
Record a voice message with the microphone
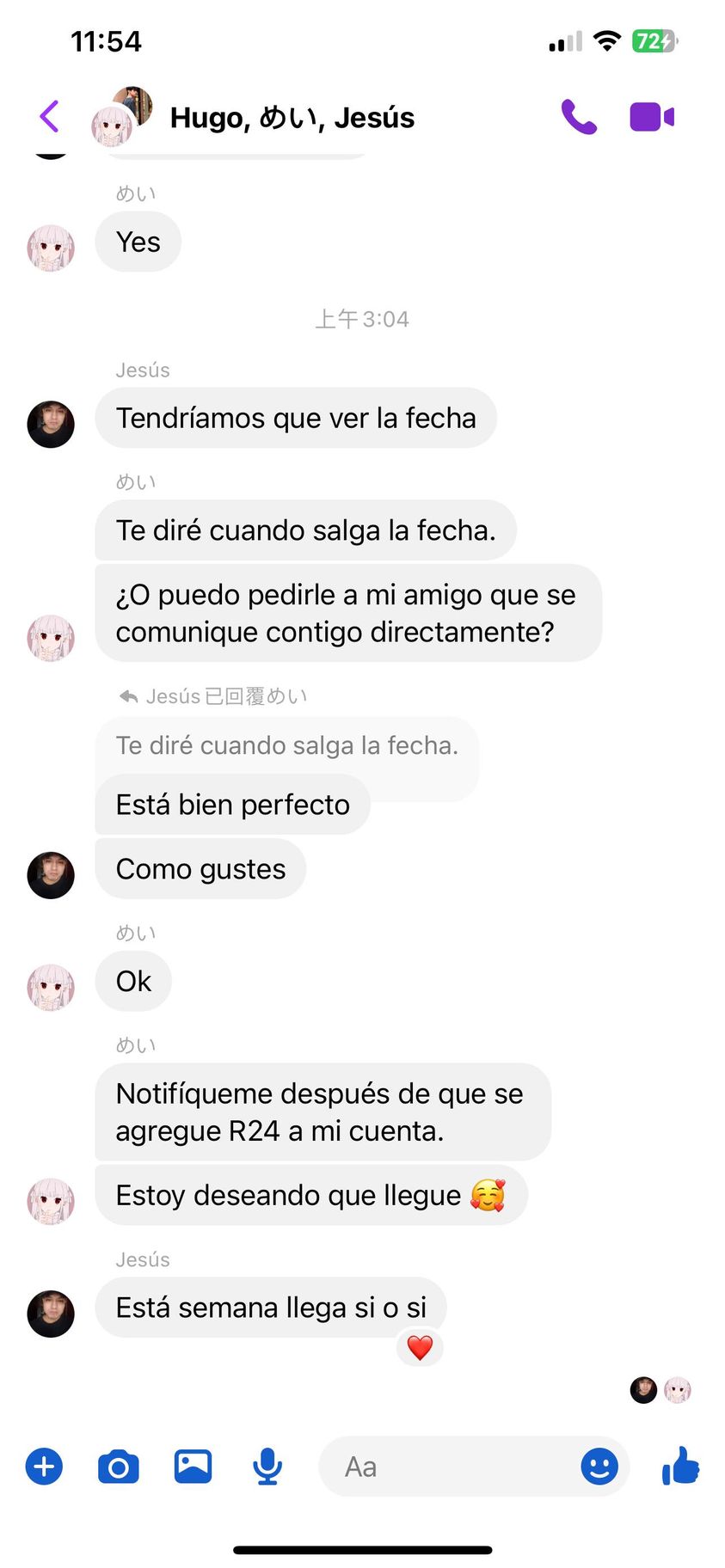click(267, 1467)
